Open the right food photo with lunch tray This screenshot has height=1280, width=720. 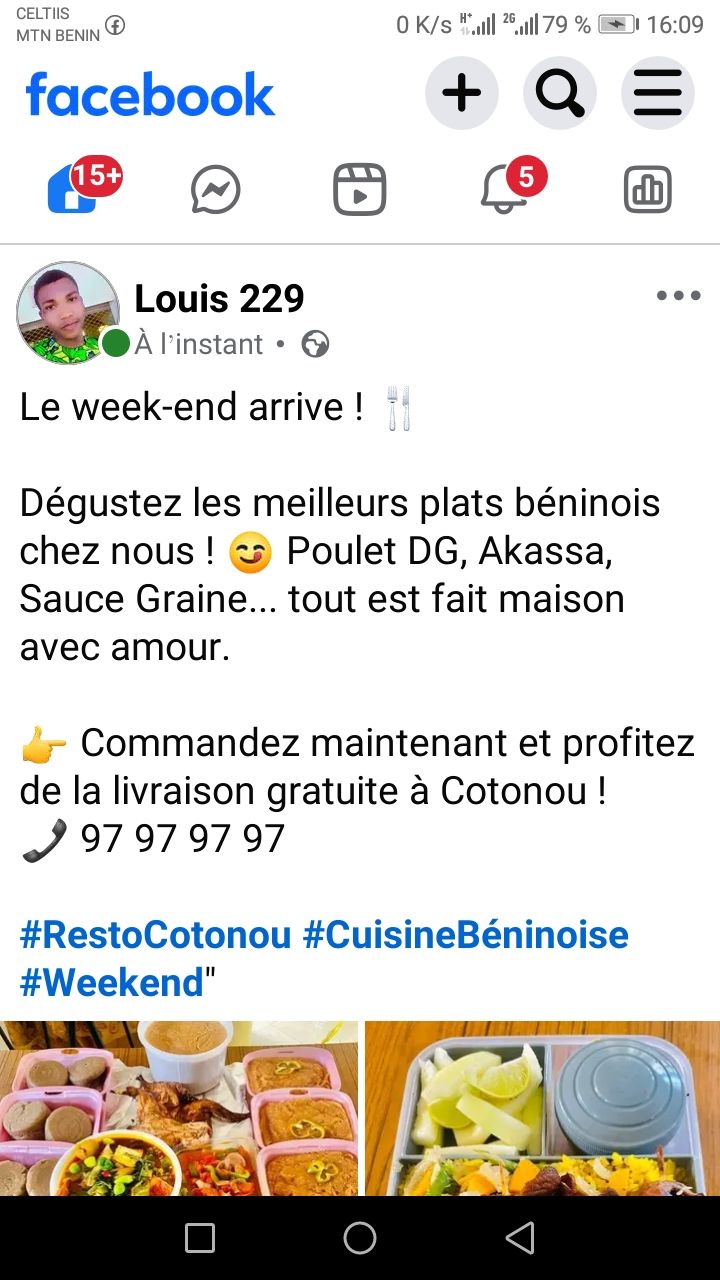click(542, 1108)
